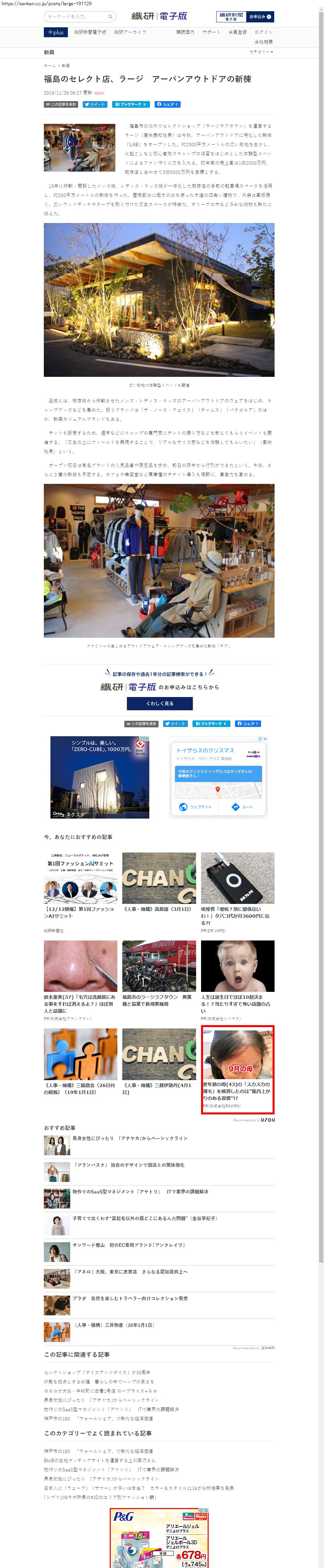
Task: Share via top ツイート button
Action: point(94,105)
